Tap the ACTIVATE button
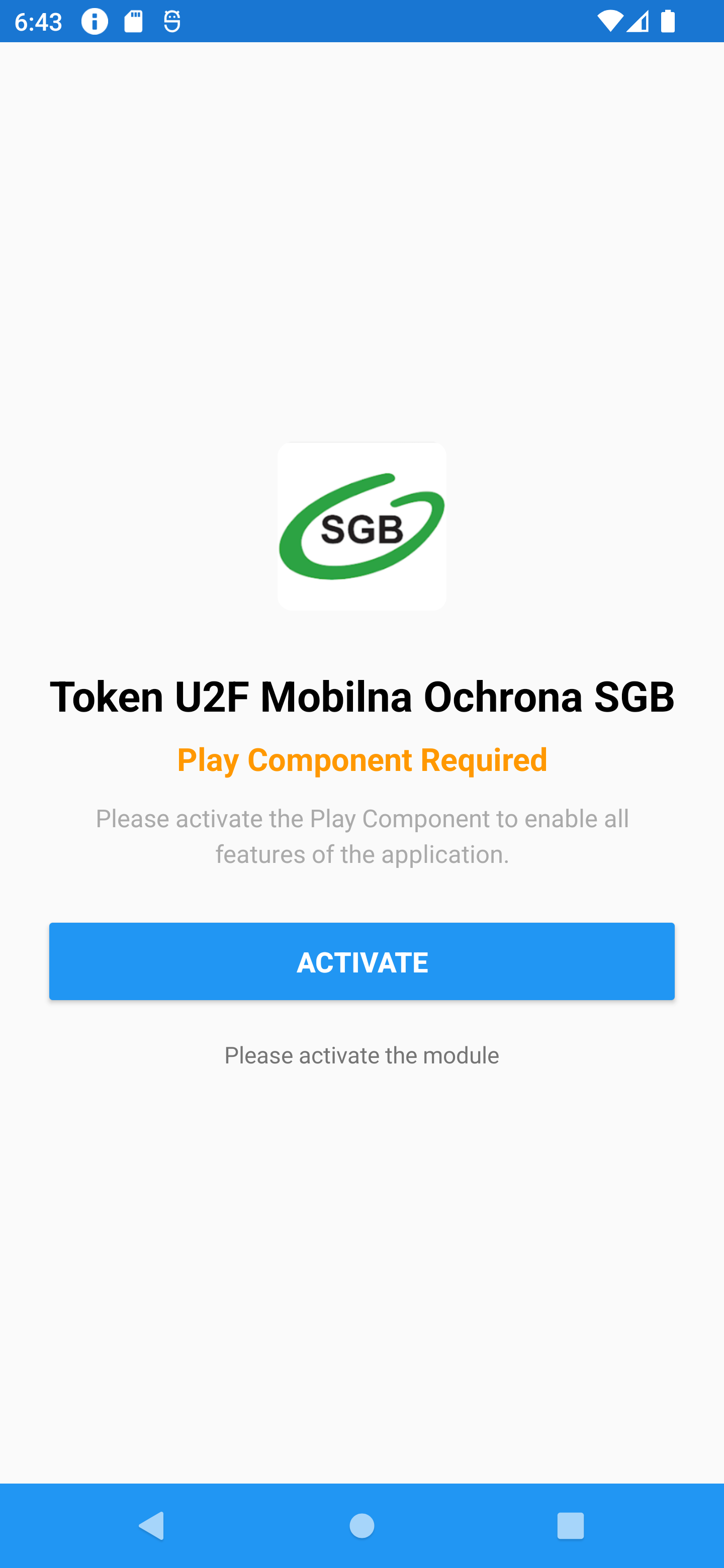Viewport: 724px width, 1568px height. tap(361, 961)
